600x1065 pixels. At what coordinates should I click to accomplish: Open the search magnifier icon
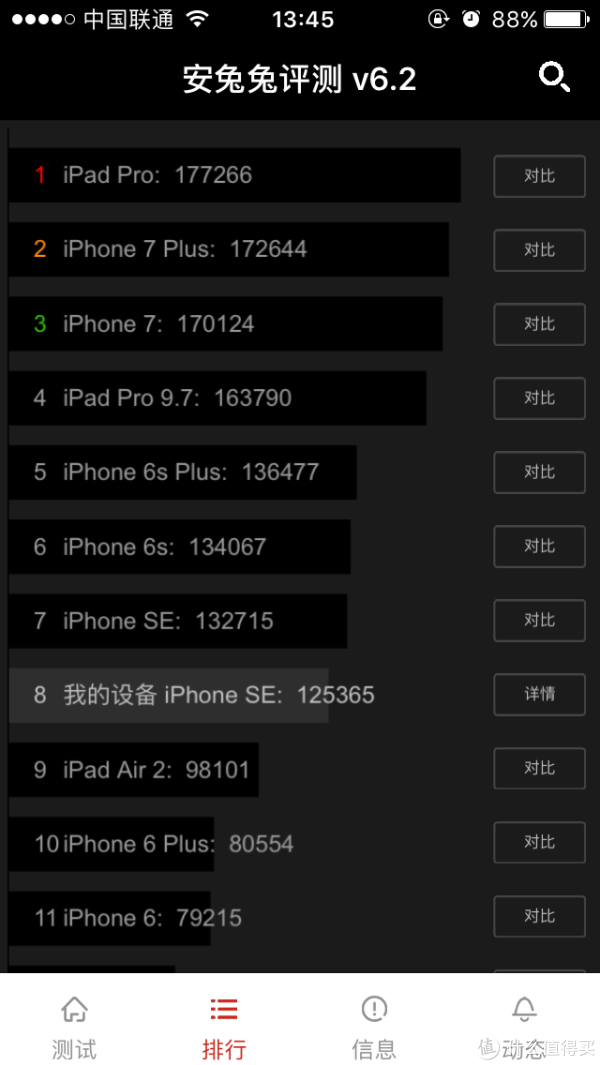pos(554,77)
